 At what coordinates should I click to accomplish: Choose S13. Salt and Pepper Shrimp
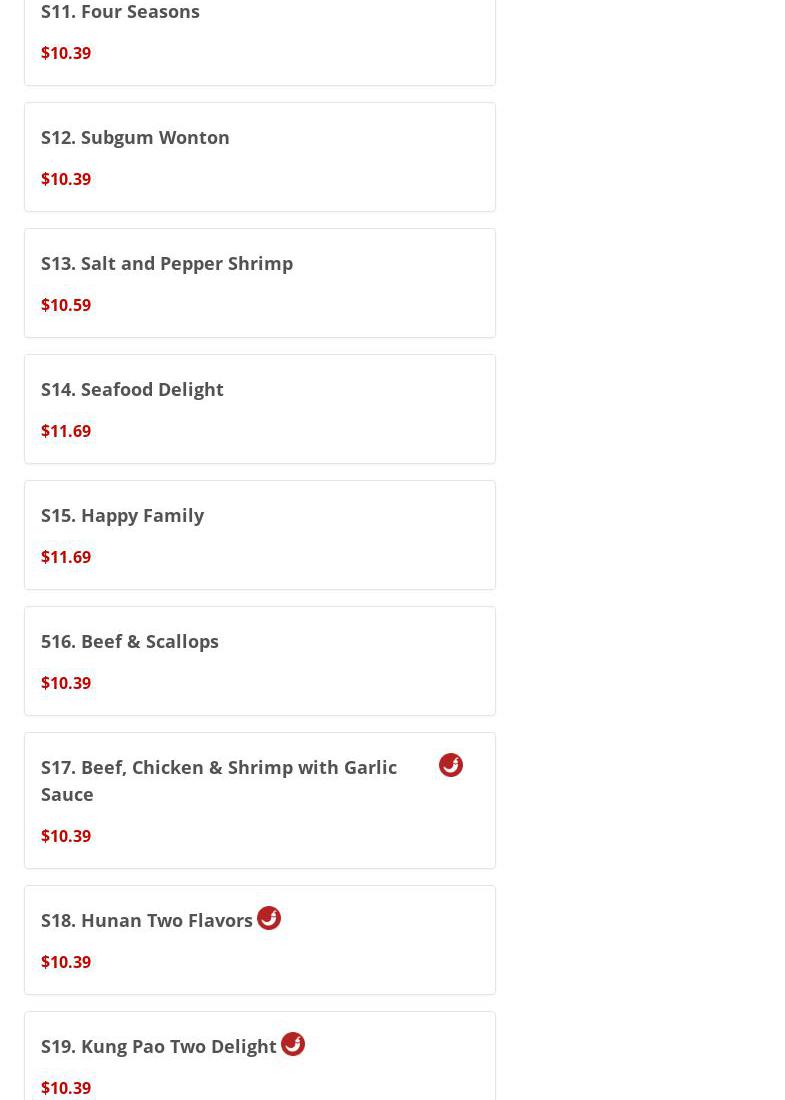(167, 264)
